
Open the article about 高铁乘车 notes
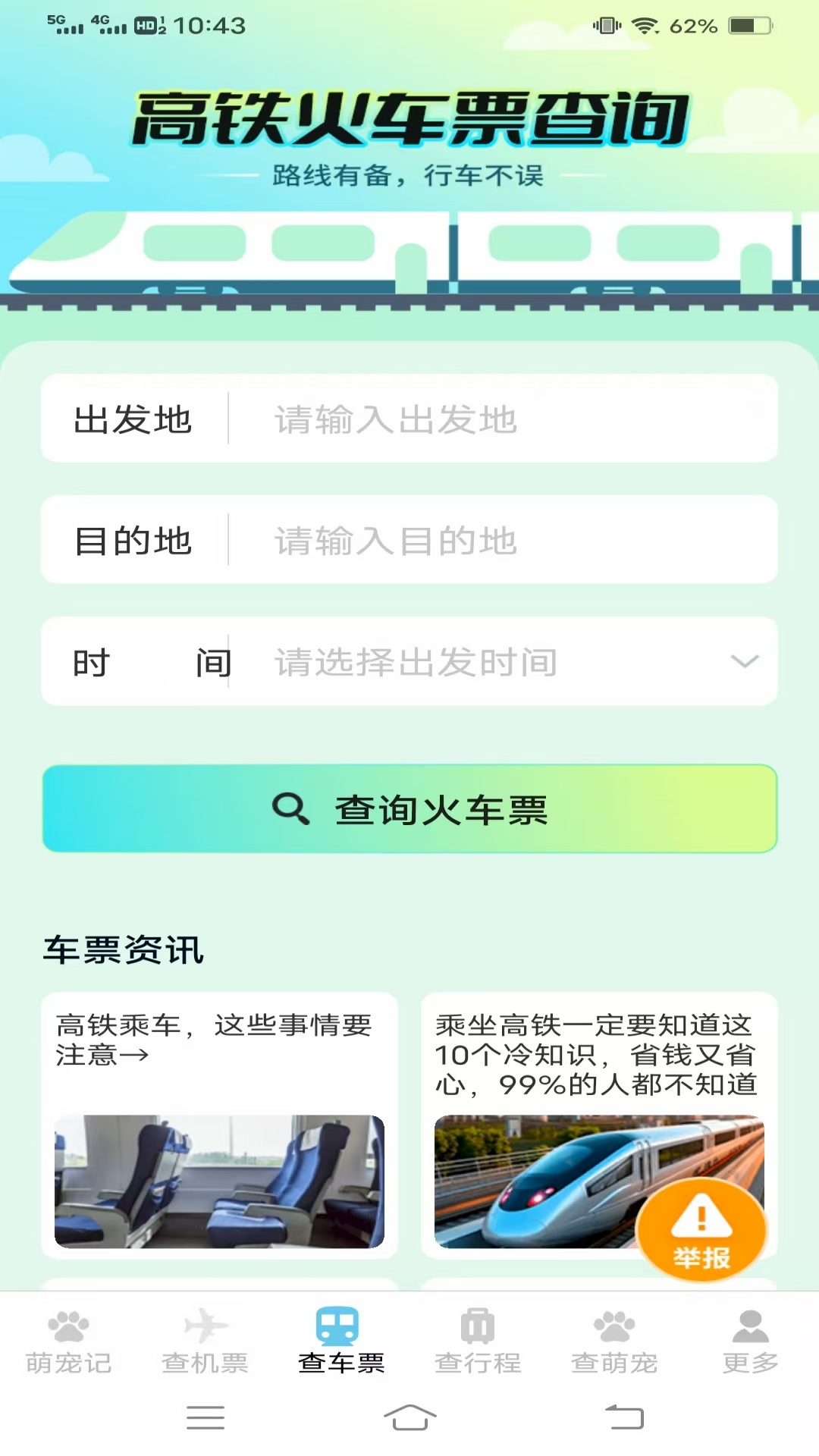click(x=218, y=1122)
